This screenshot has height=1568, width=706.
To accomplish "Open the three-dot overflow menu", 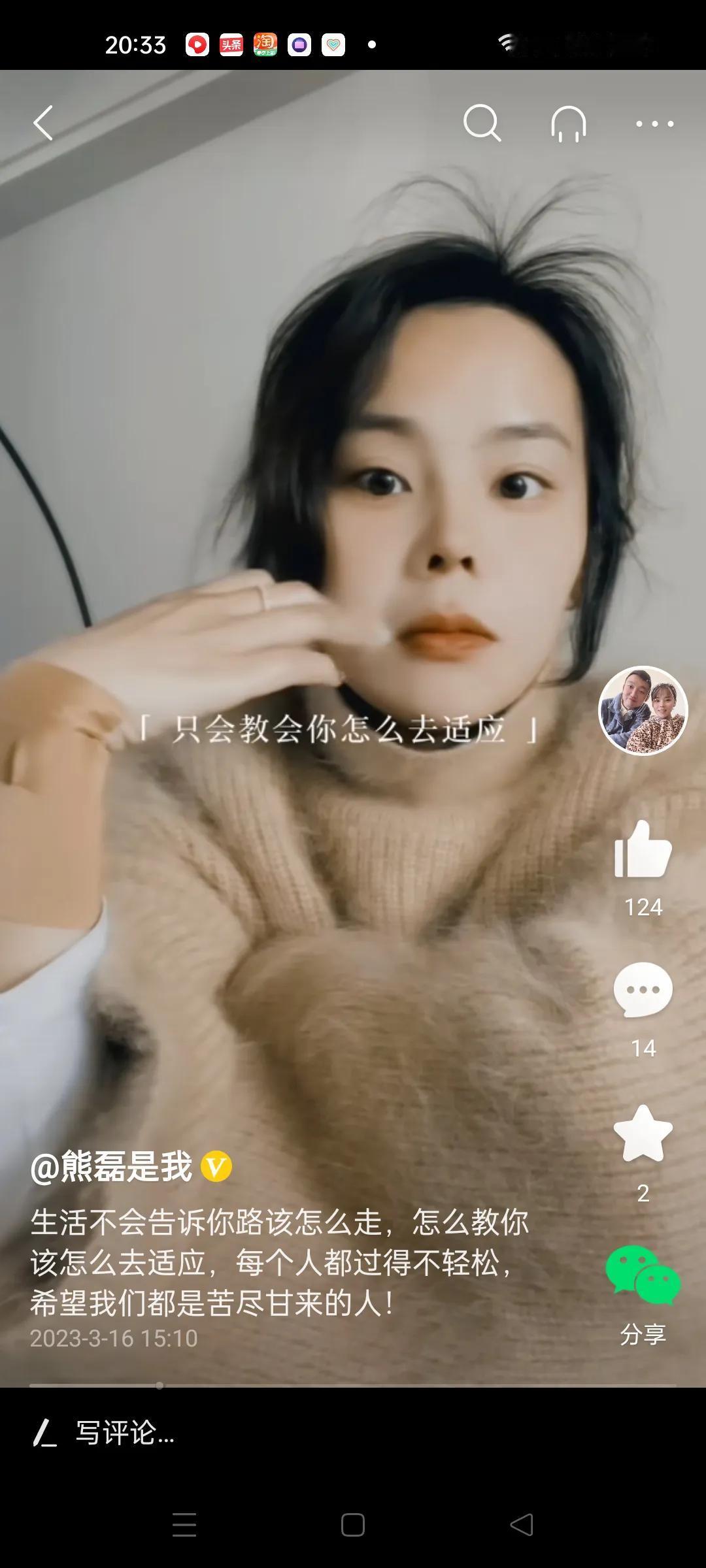I will pos(654,123).
